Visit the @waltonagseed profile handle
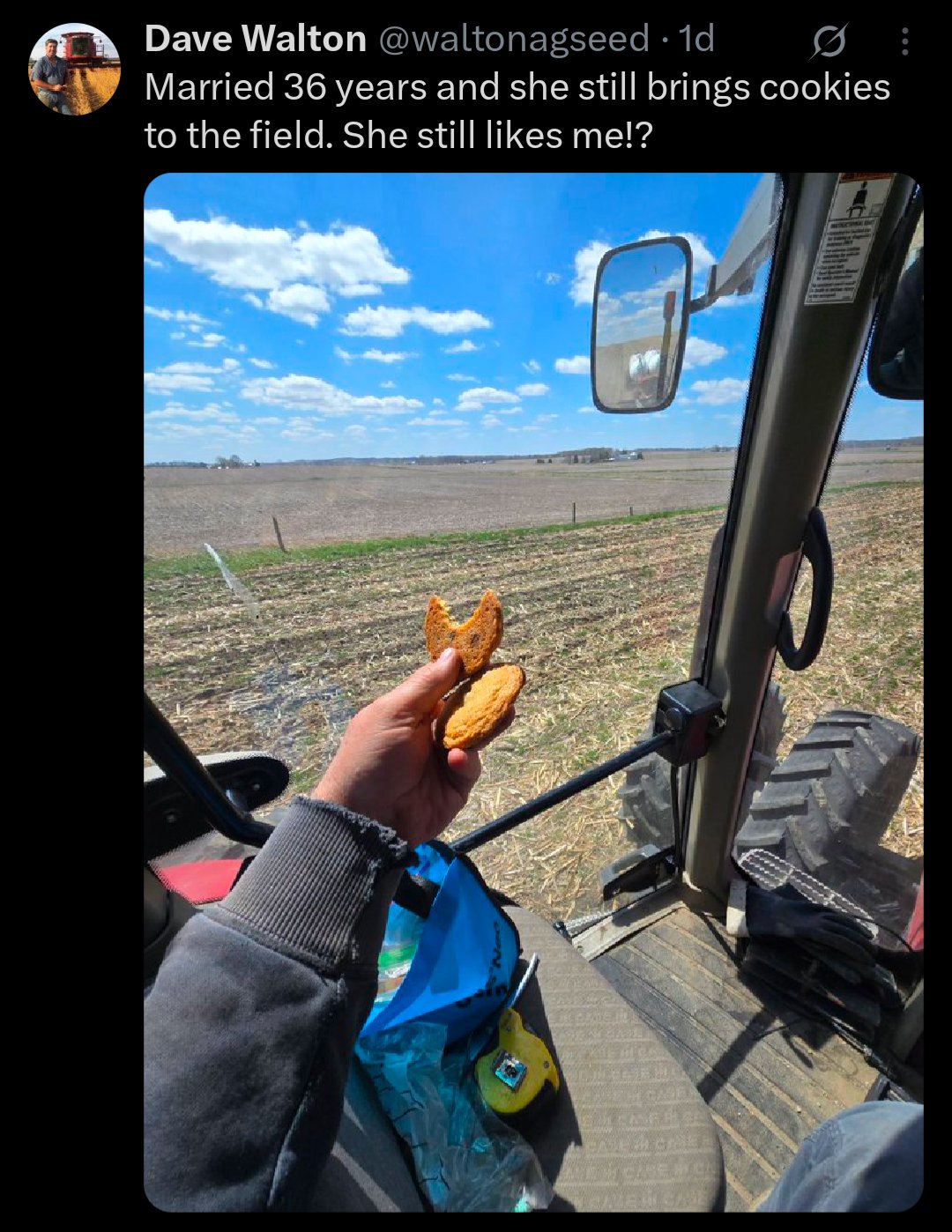Screen dimensions: 952x1232 (514, 39)
